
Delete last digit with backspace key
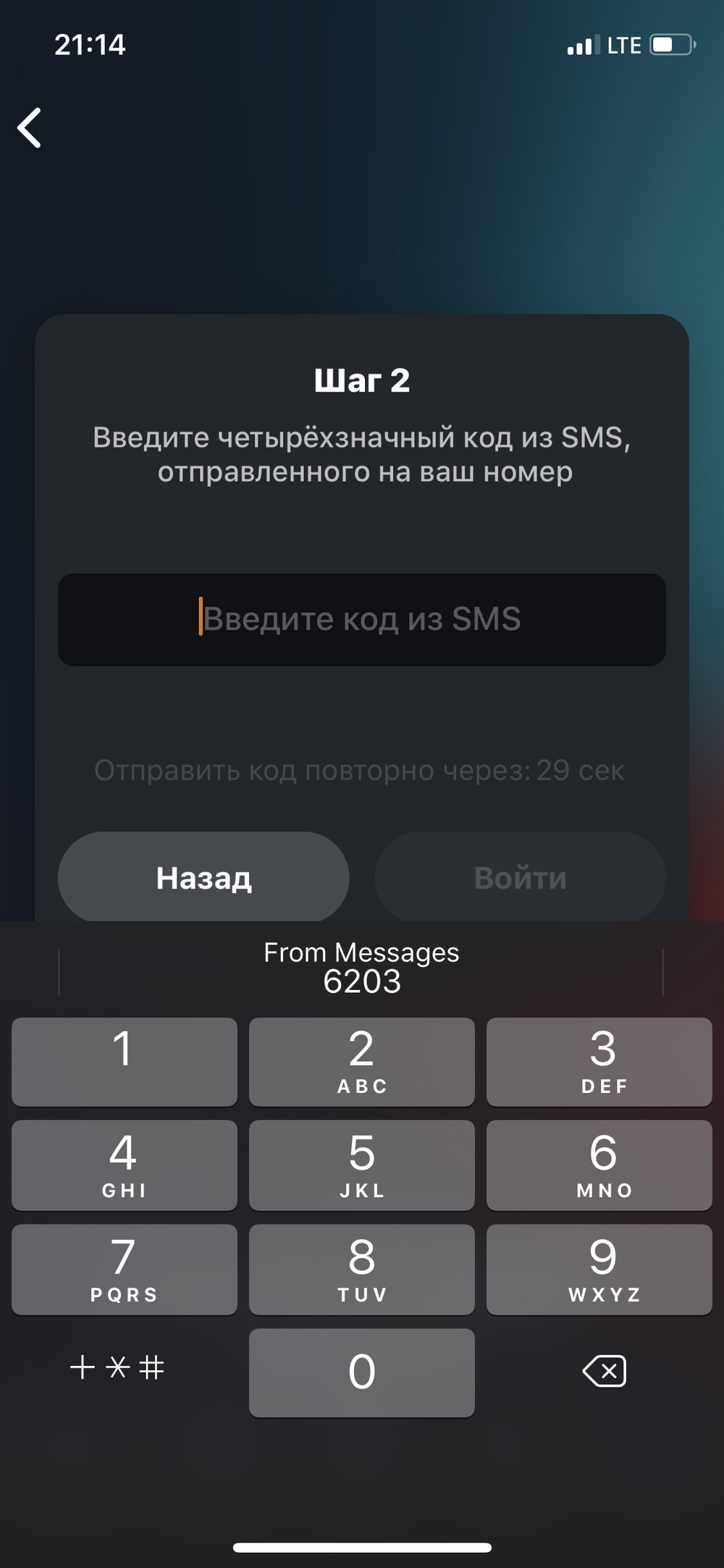(604, 1371)
